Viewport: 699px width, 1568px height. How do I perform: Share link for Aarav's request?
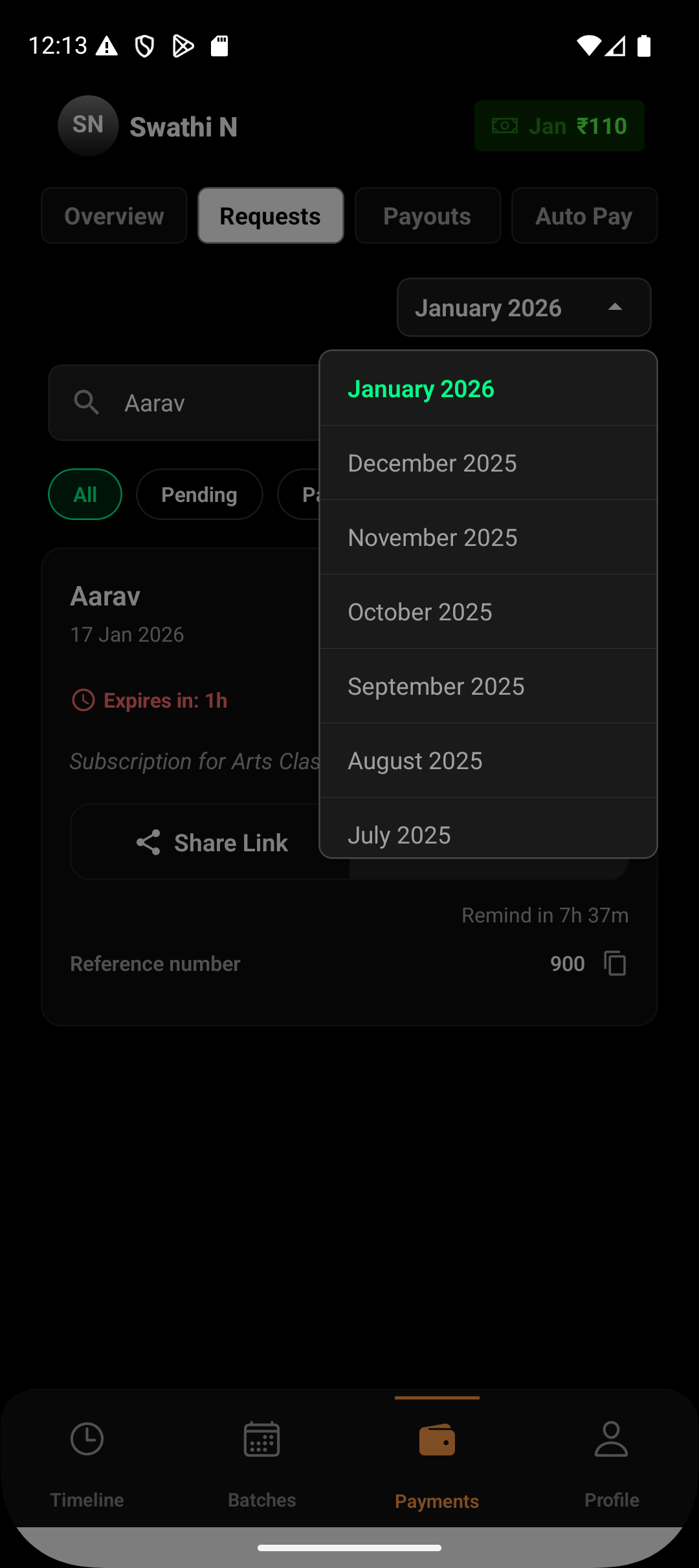point(211,842)
